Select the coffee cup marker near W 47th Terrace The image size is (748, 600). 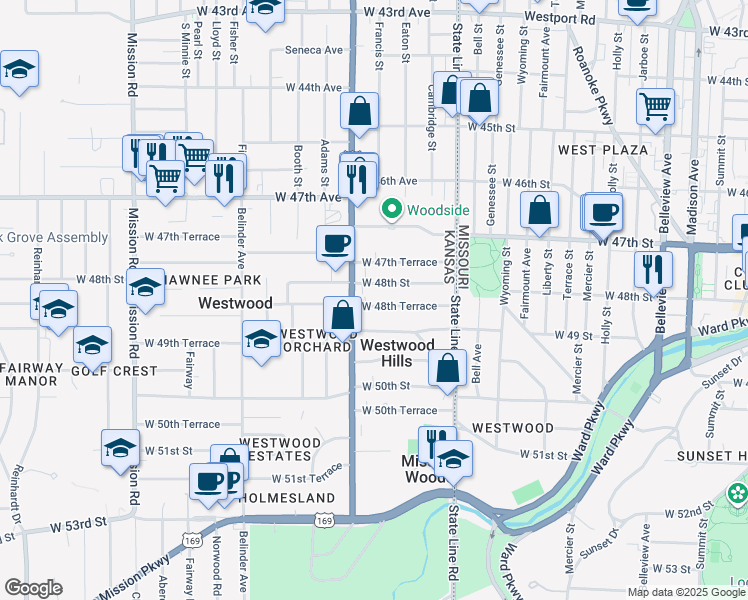click(335, 242)
